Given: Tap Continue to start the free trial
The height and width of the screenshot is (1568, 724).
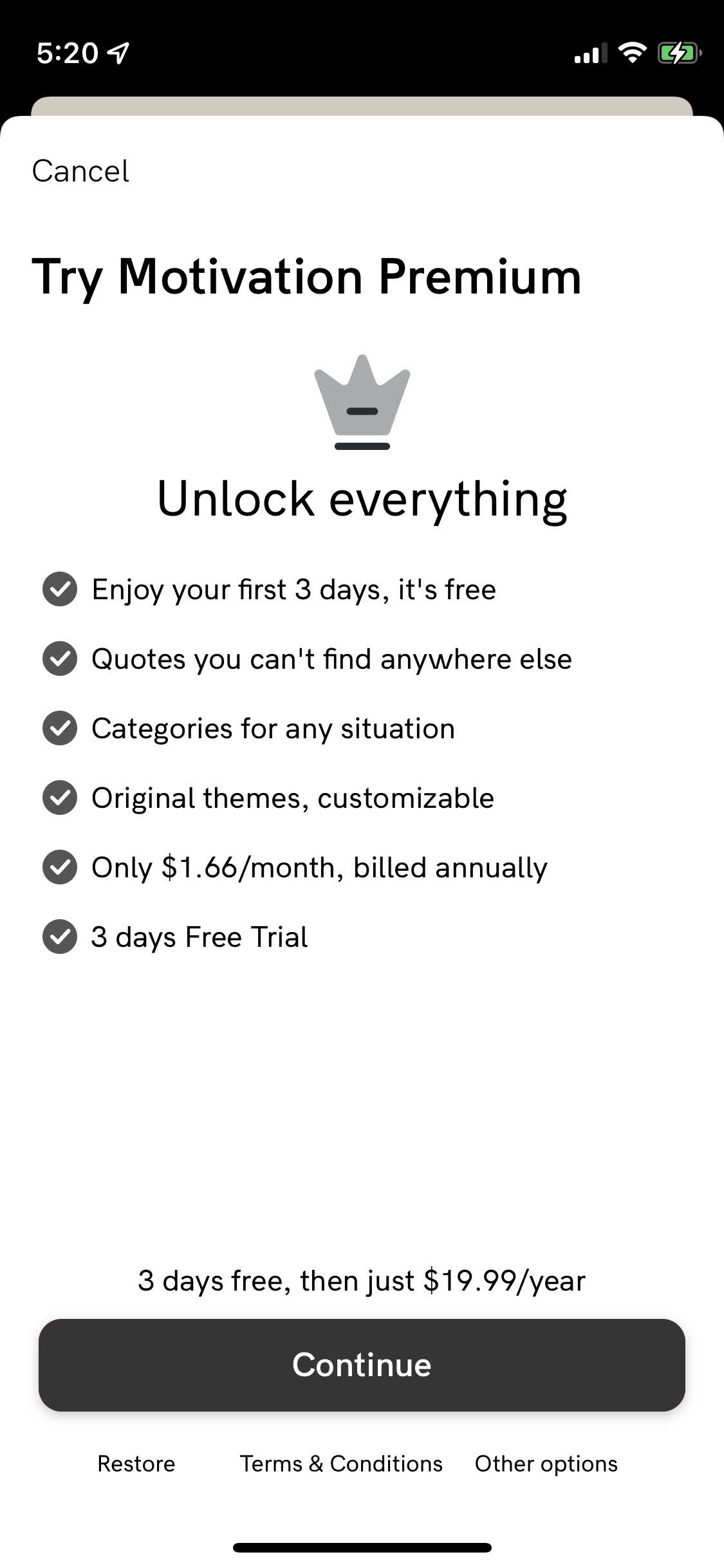Looking at the screenshot, I should [362, 1365].
